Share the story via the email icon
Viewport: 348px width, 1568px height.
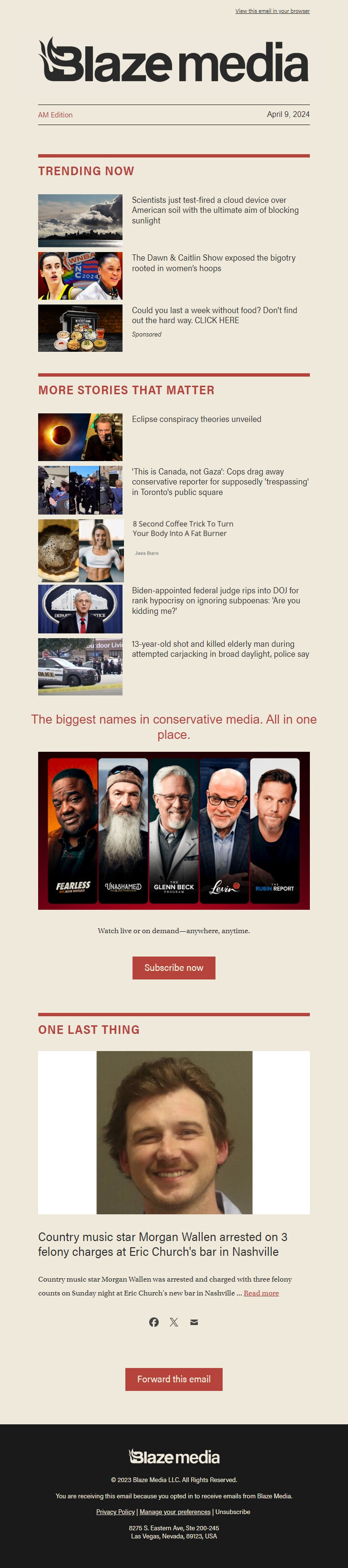pos(194,1322)
